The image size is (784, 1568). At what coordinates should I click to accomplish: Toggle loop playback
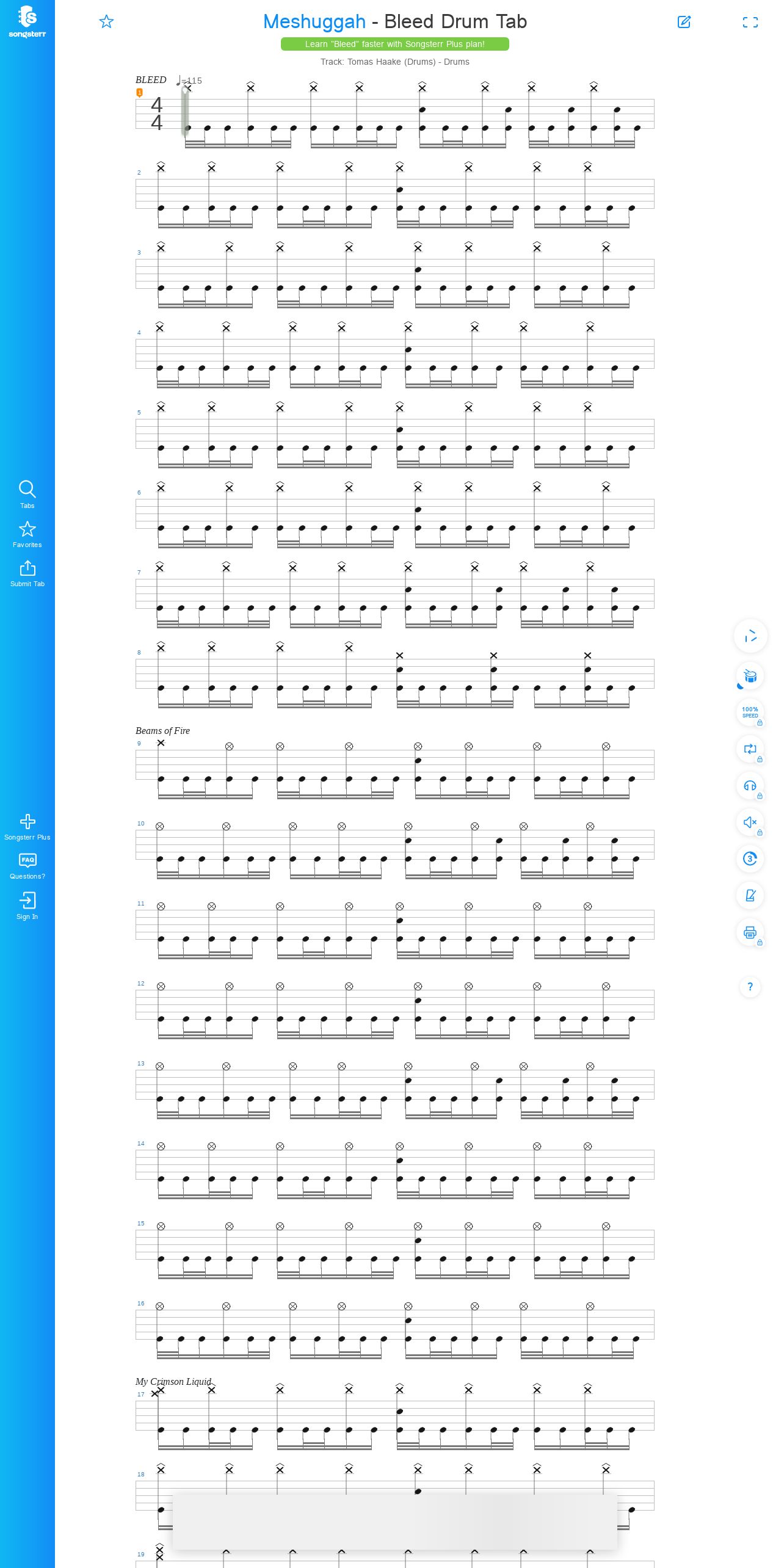click(x=750, y=749)
